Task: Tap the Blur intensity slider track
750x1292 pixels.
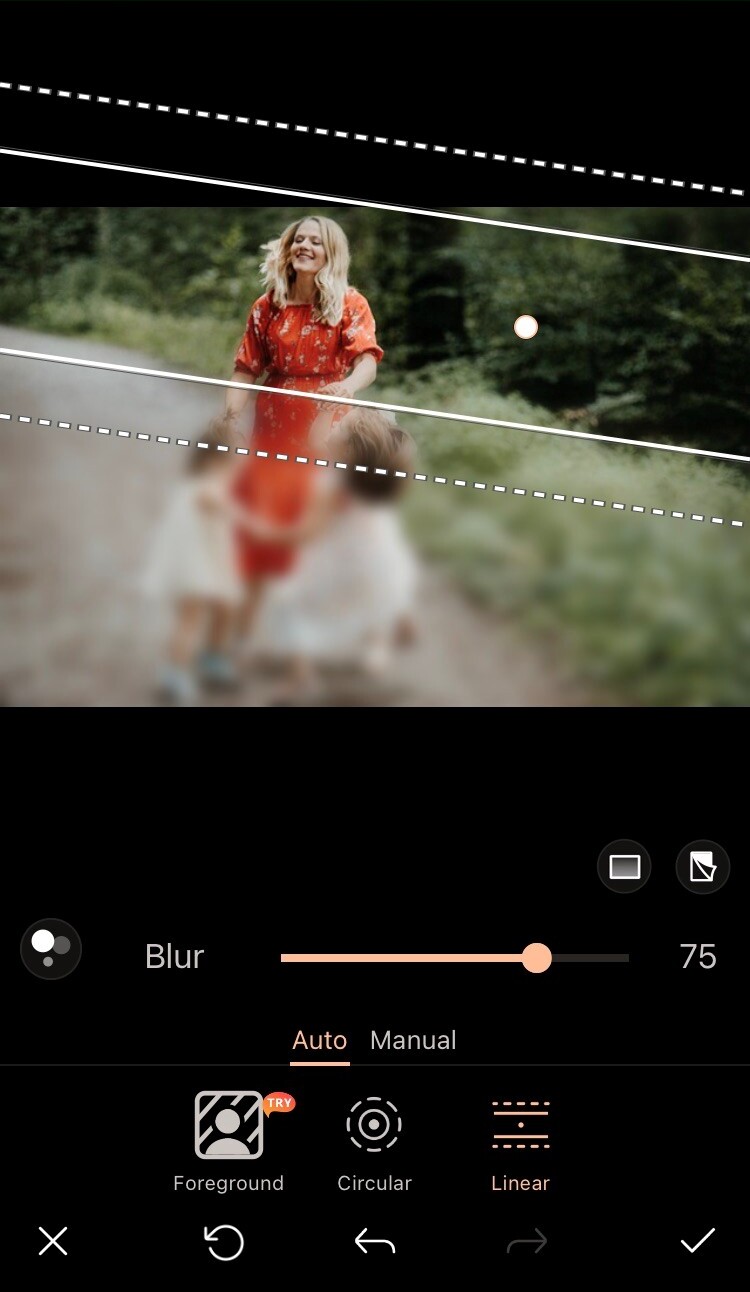Action: (455, 958)
